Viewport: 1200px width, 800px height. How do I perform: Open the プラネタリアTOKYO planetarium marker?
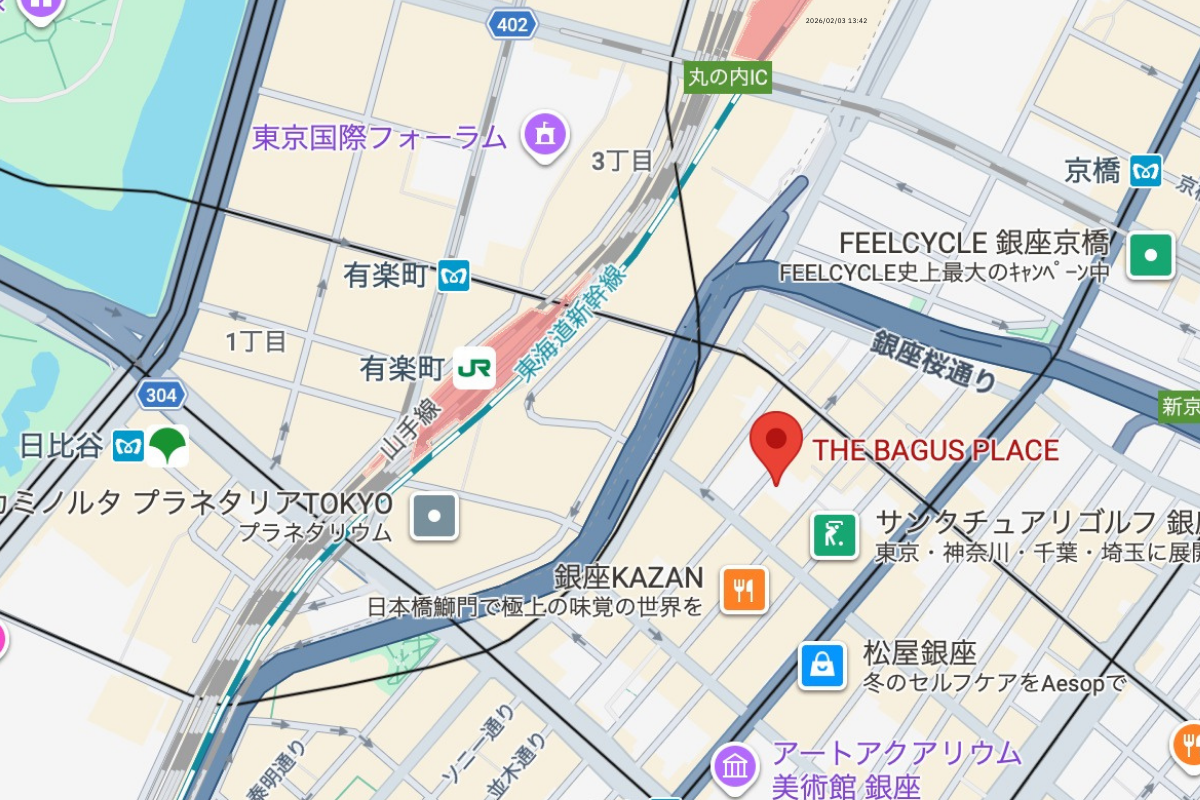point(435,516)
